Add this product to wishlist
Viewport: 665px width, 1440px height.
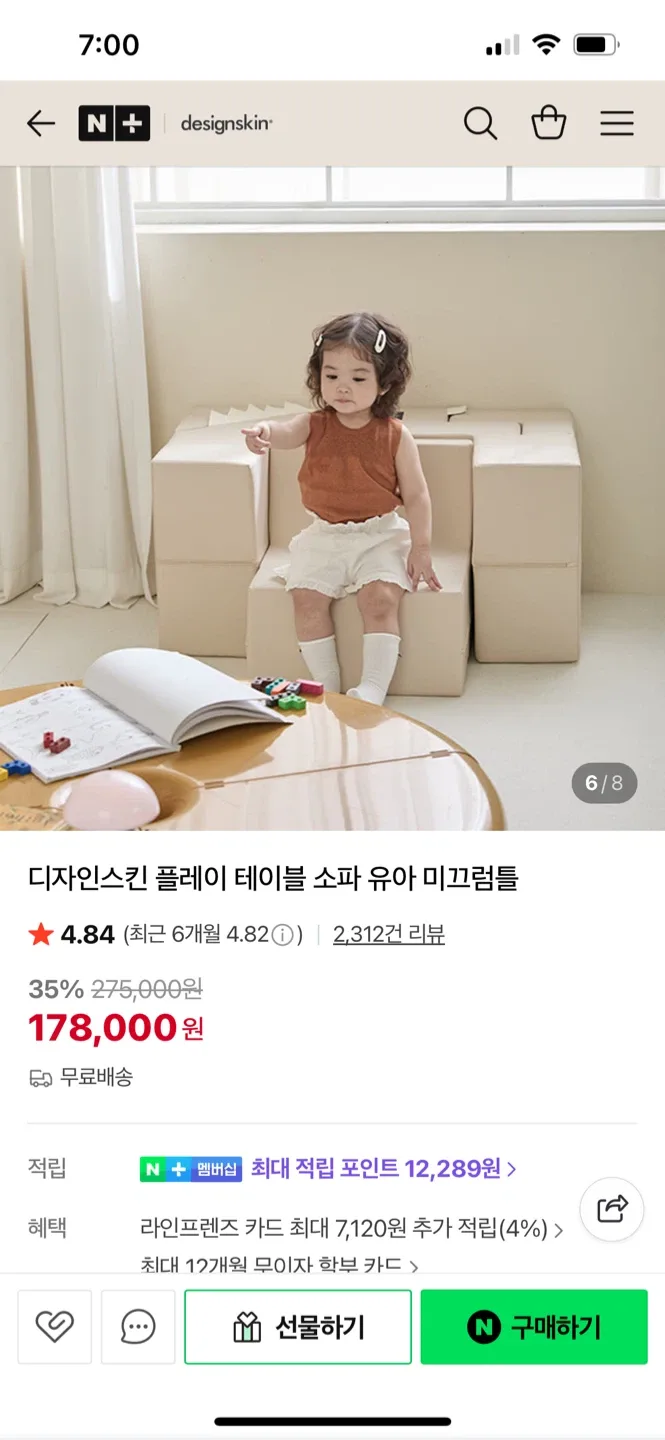coord(55,1327)
